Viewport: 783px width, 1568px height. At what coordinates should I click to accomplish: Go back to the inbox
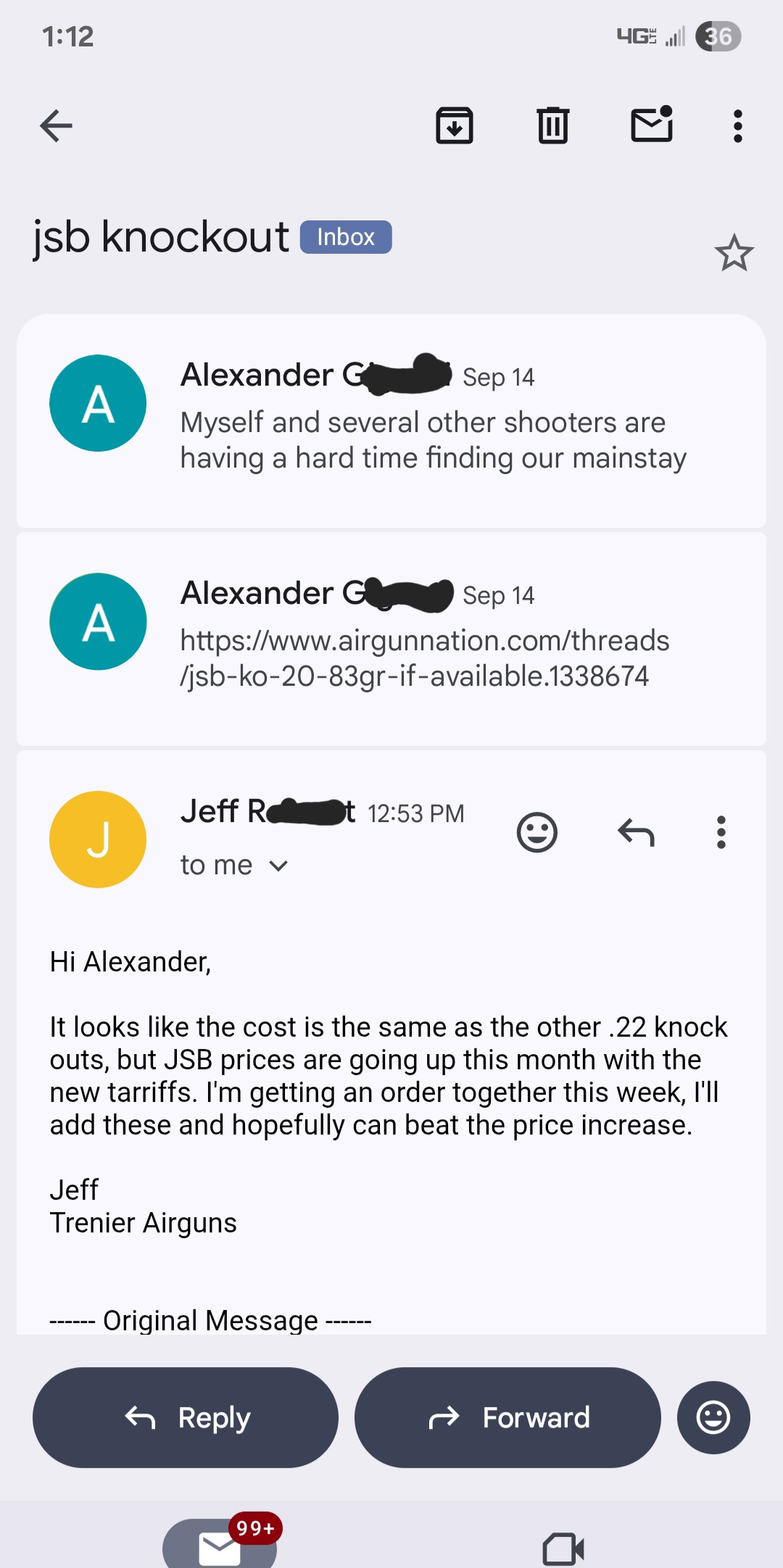pyautogui.click(x=56, y=126)
